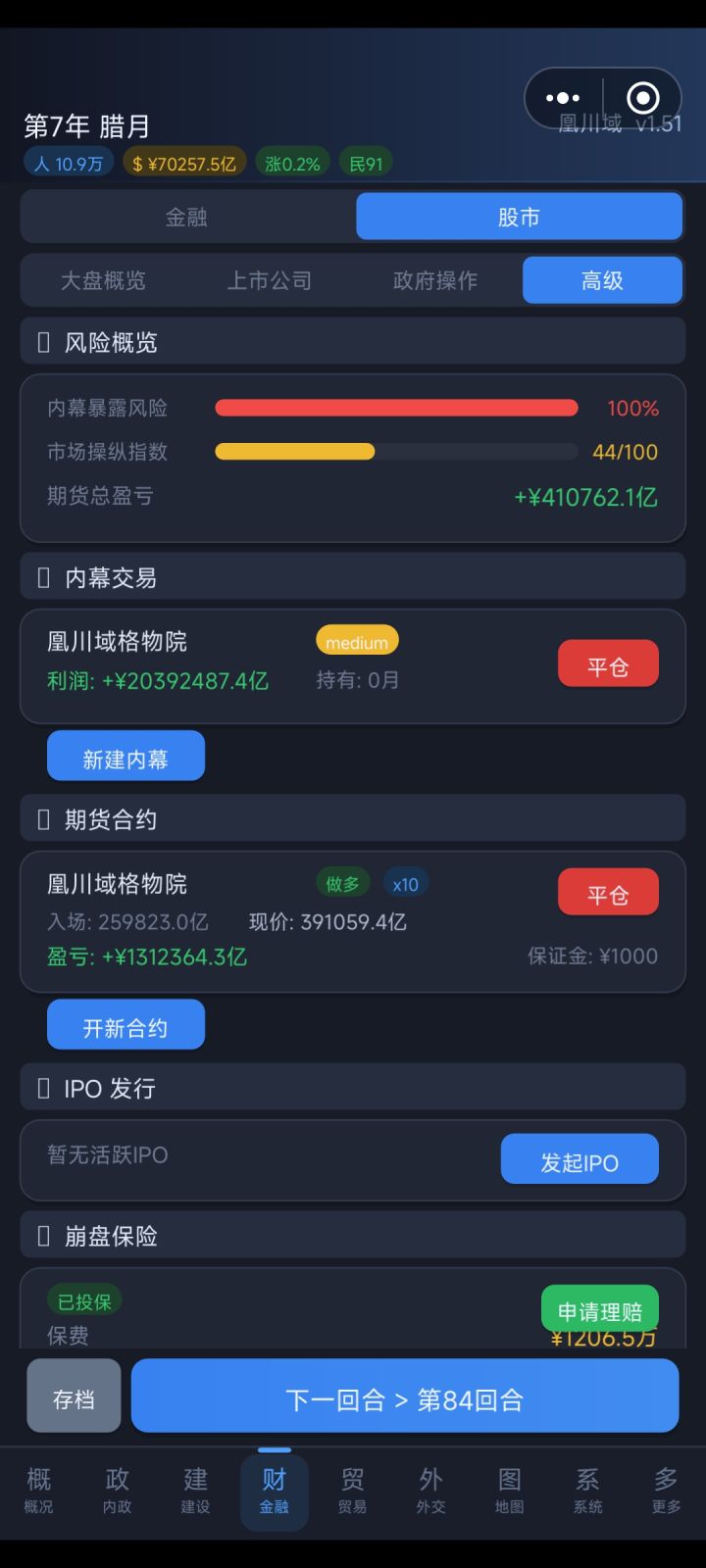Open the 地图 map nav icon
Image resolution: width=706 pixels, height=1568 pixels.
point(508,1490)
